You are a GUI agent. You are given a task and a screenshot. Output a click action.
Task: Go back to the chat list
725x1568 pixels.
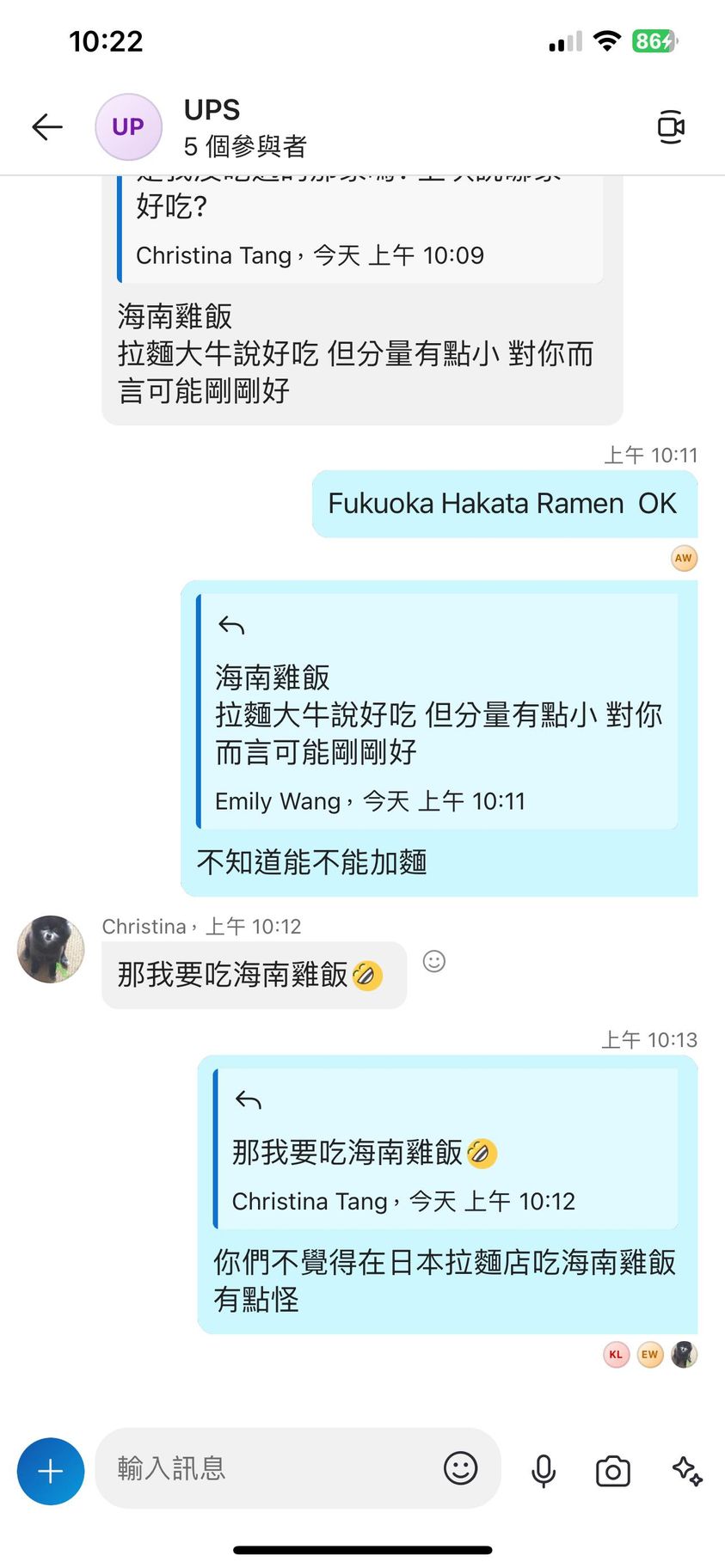click(x=47, y=127)
